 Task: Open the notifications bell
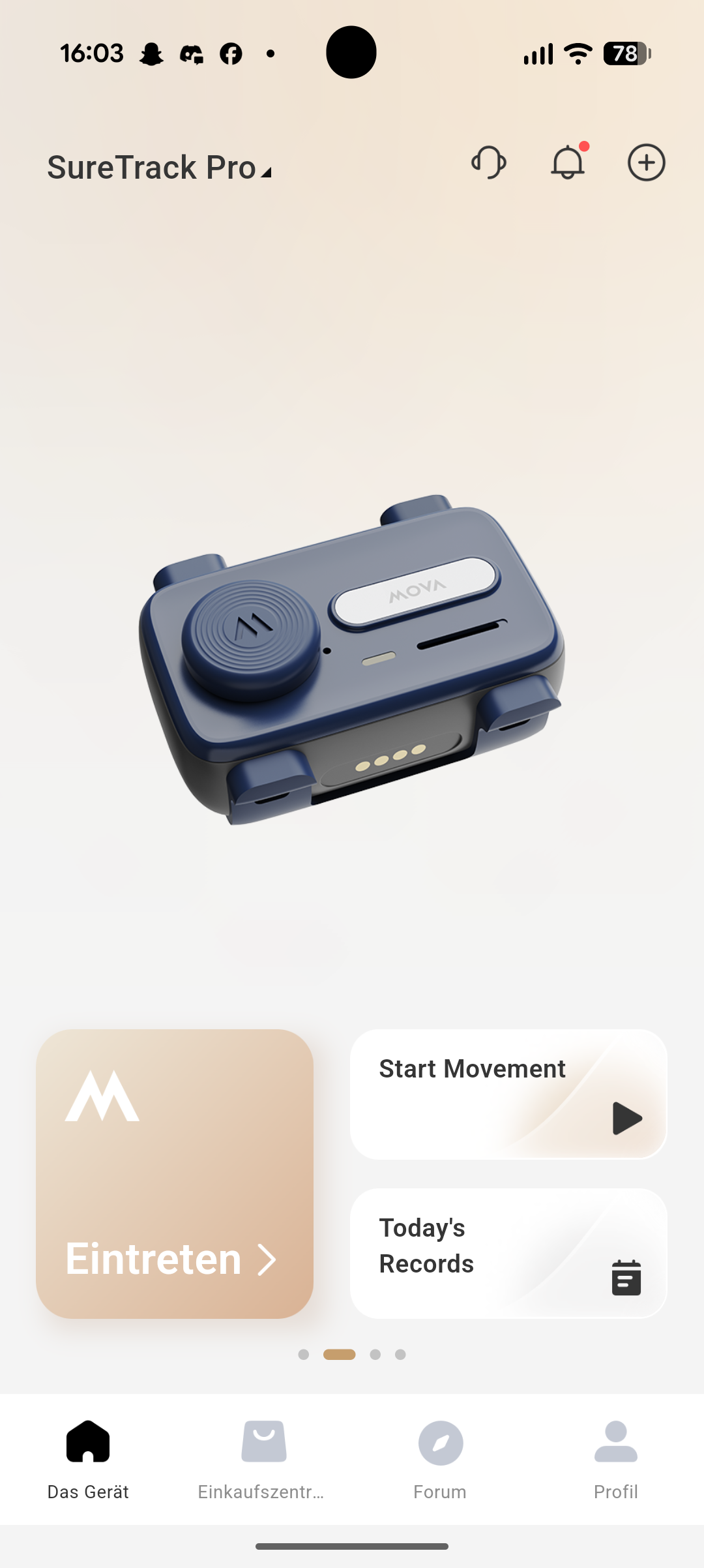click(x=568, y=162)
